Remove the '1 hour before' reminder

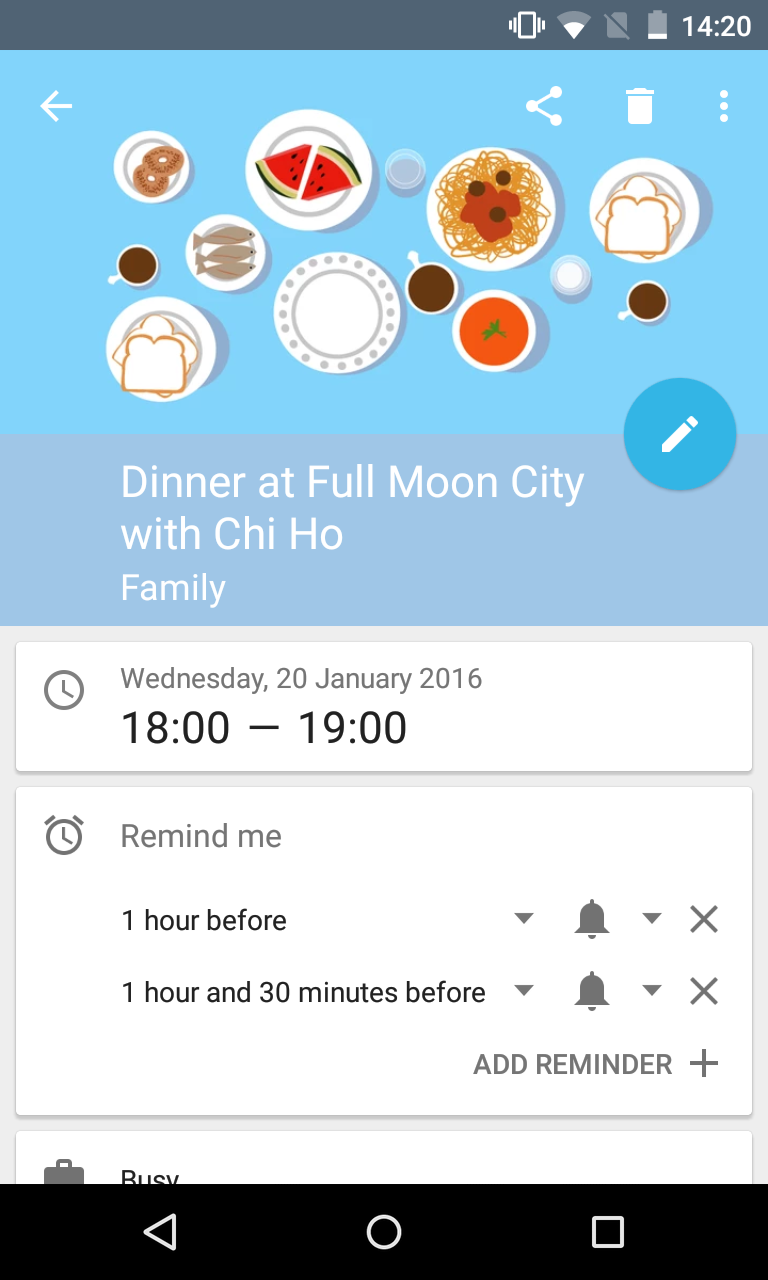(x=704, y=920)
